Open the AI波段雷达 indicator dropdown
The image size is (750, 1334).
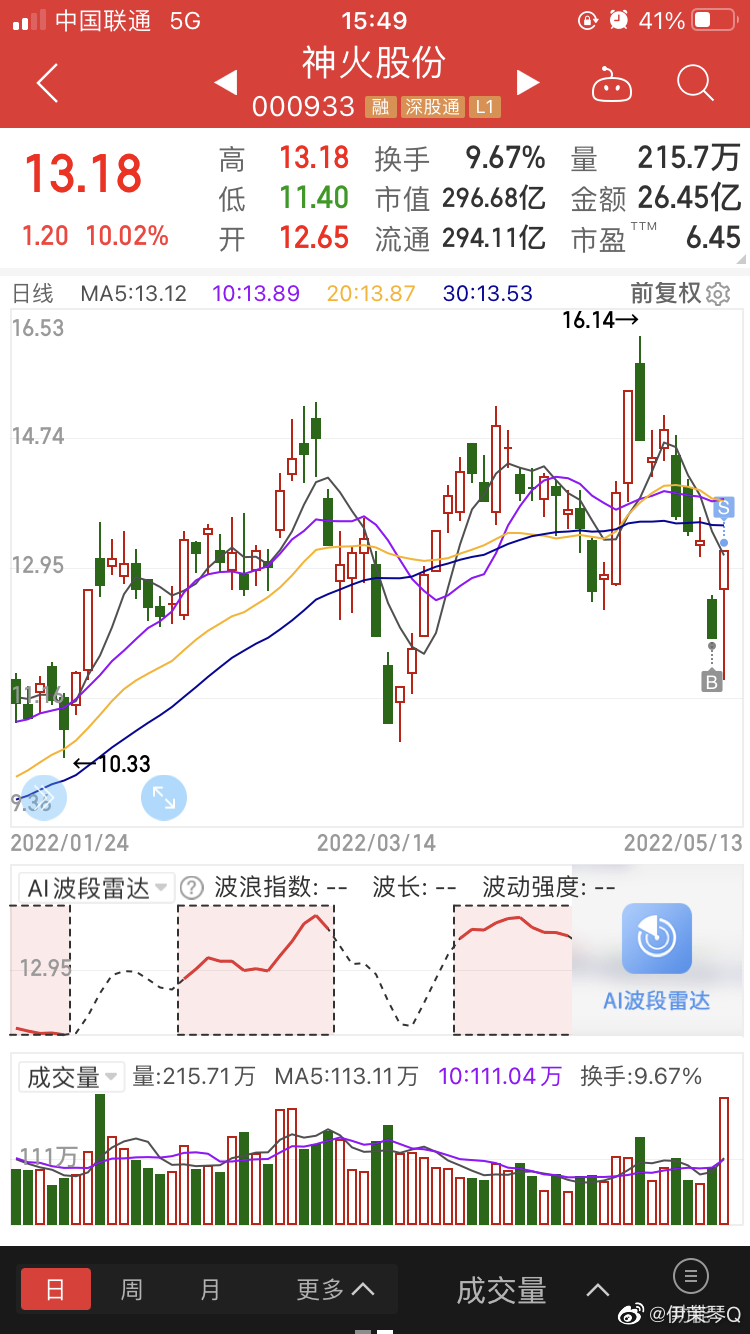97,887
